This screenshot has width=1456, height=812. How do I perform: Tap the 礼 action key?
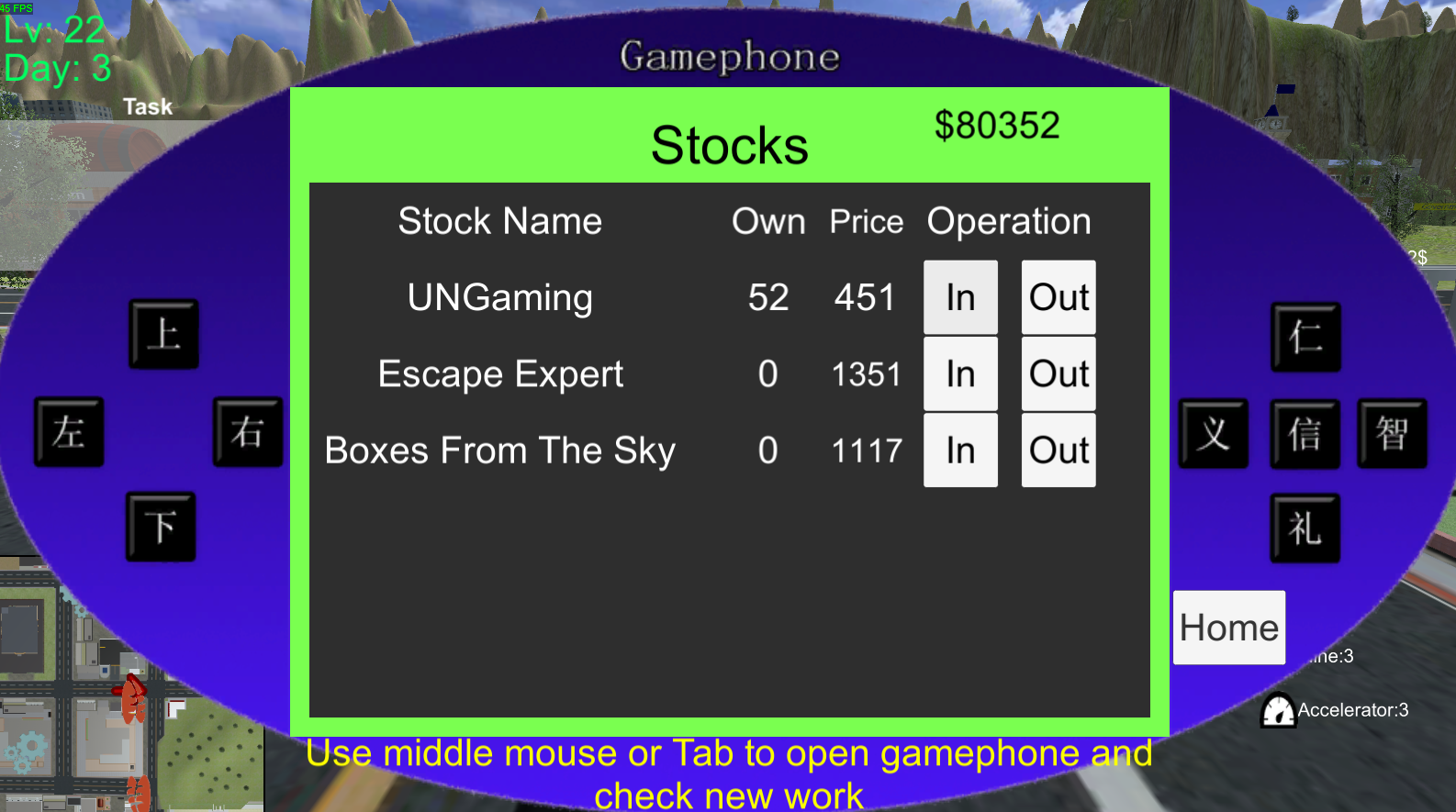(x=1305, y=528)
